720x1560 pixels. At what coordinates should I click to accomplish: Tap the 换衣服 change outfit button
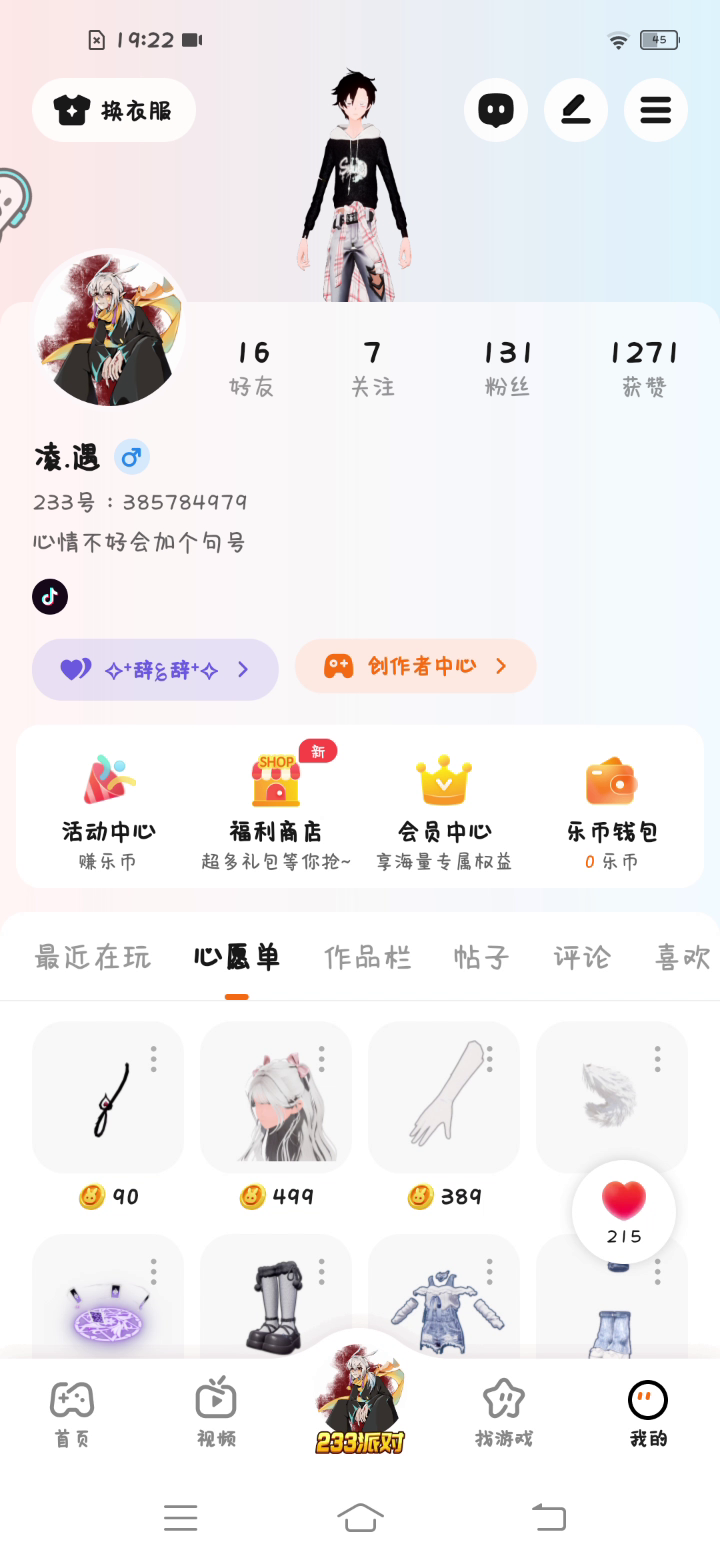point(114,110)
